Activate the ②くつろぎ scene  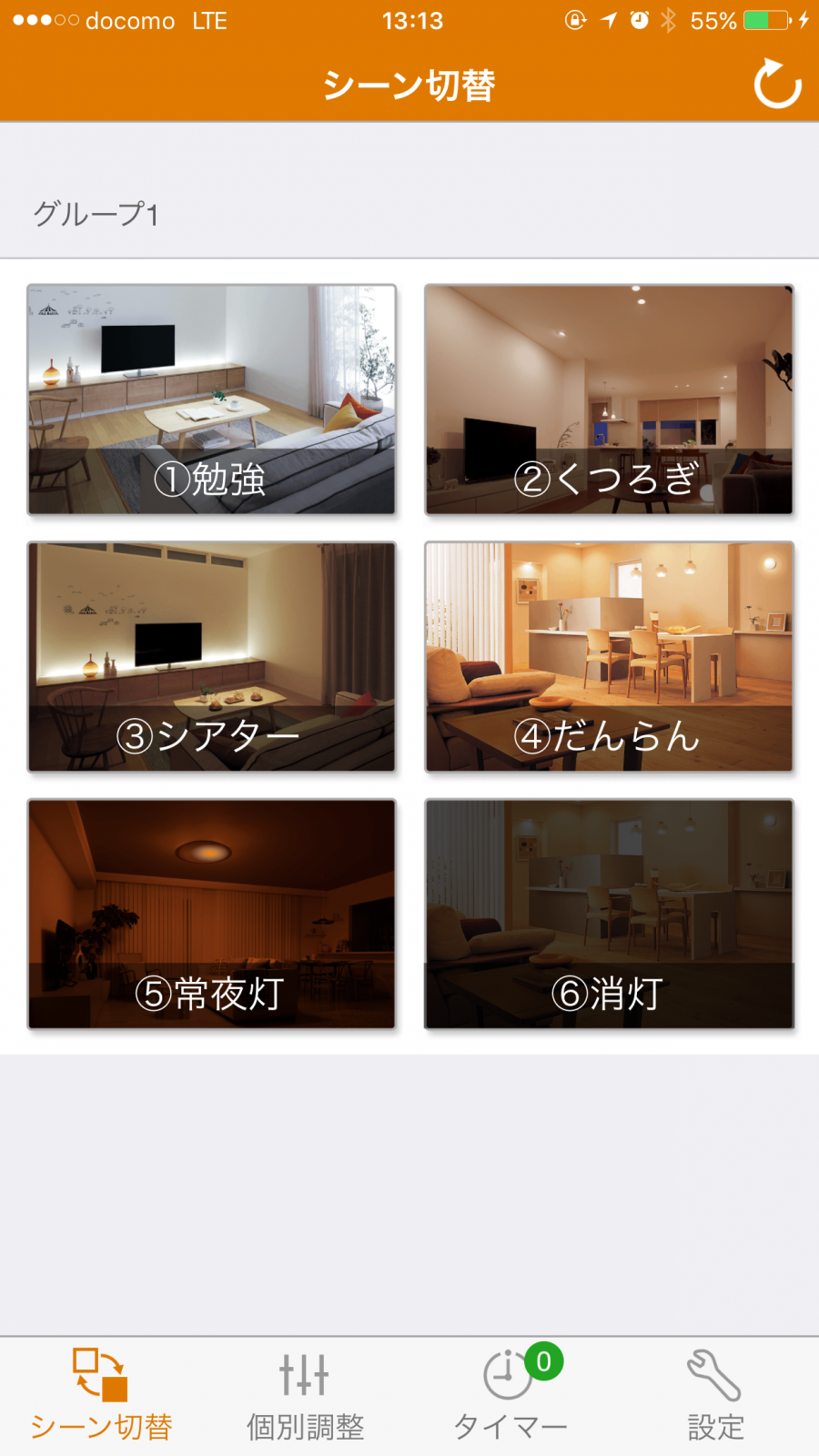(609, 400)
